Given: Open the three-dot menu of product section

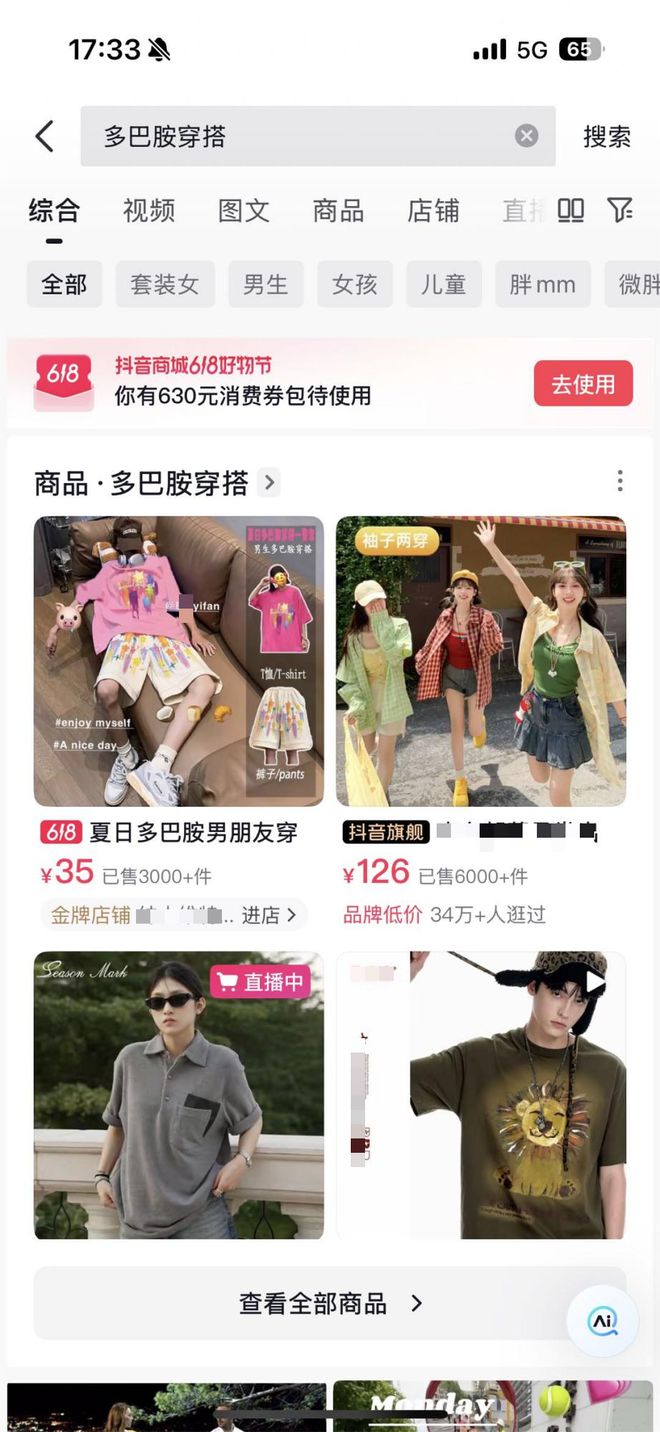Looking at the screenshot, I should [620, 481].
